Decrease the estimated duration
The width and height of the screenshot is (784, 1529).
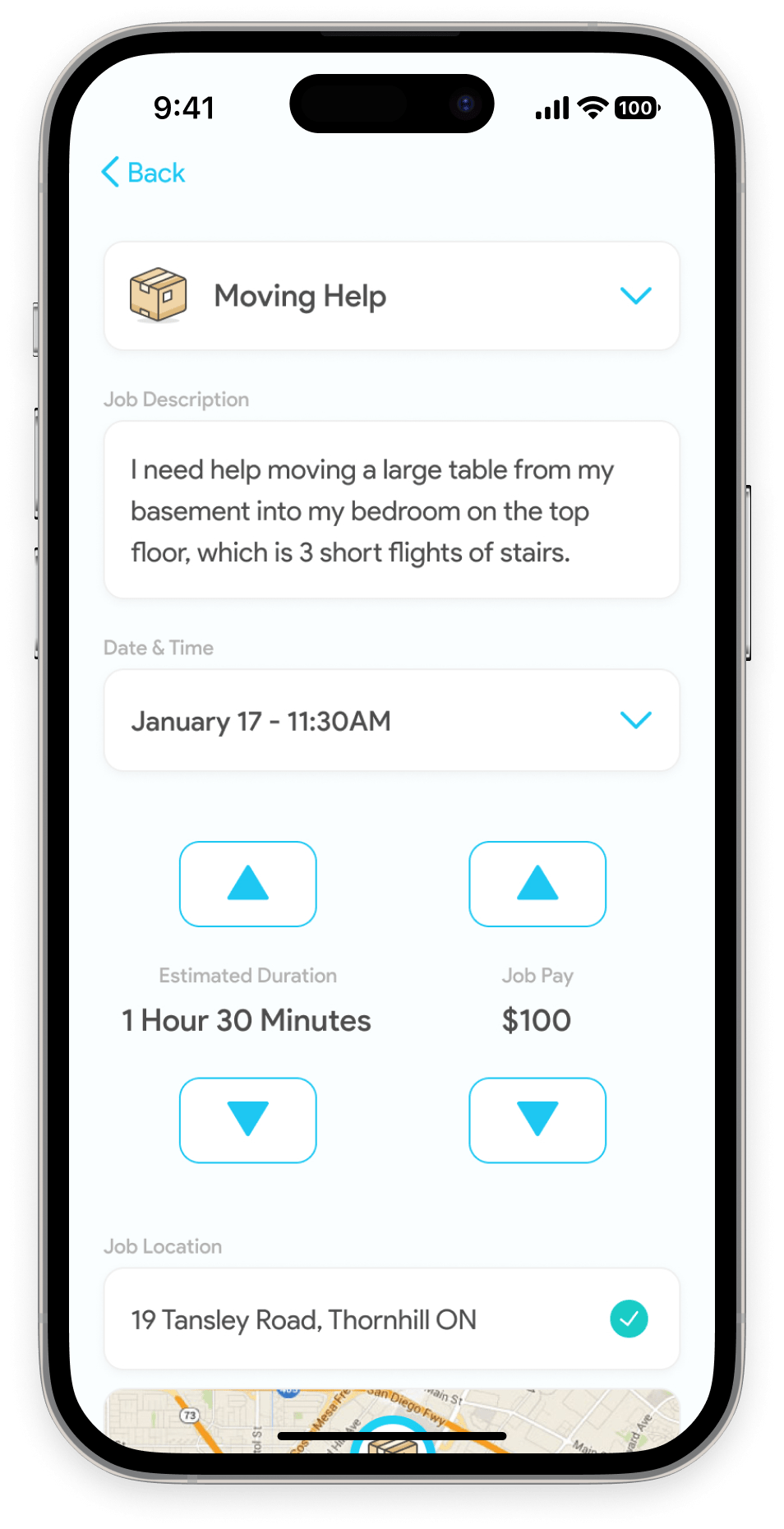[248, 1120]
